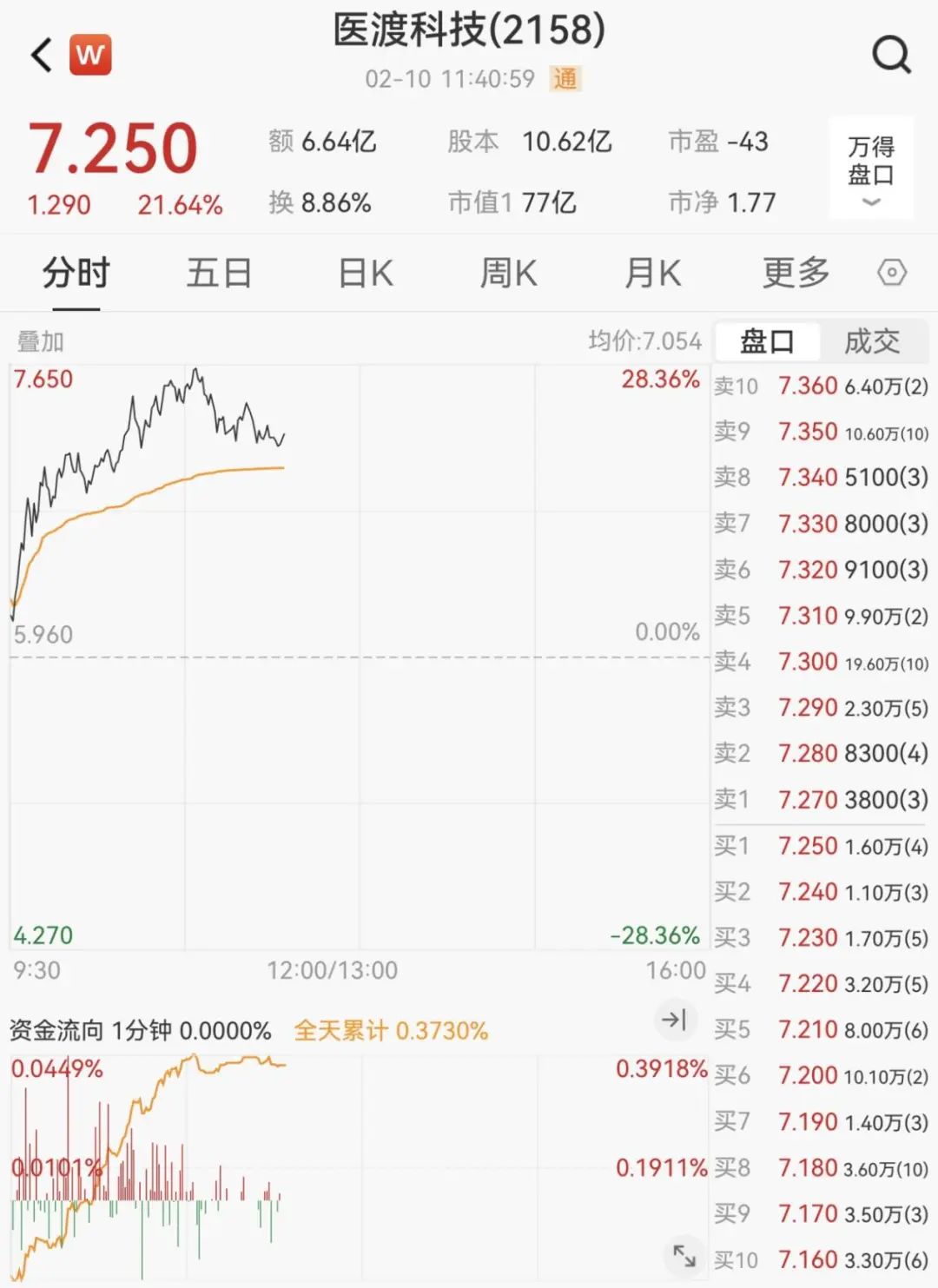Show the 盘口 order book tab

click(767, 341)
